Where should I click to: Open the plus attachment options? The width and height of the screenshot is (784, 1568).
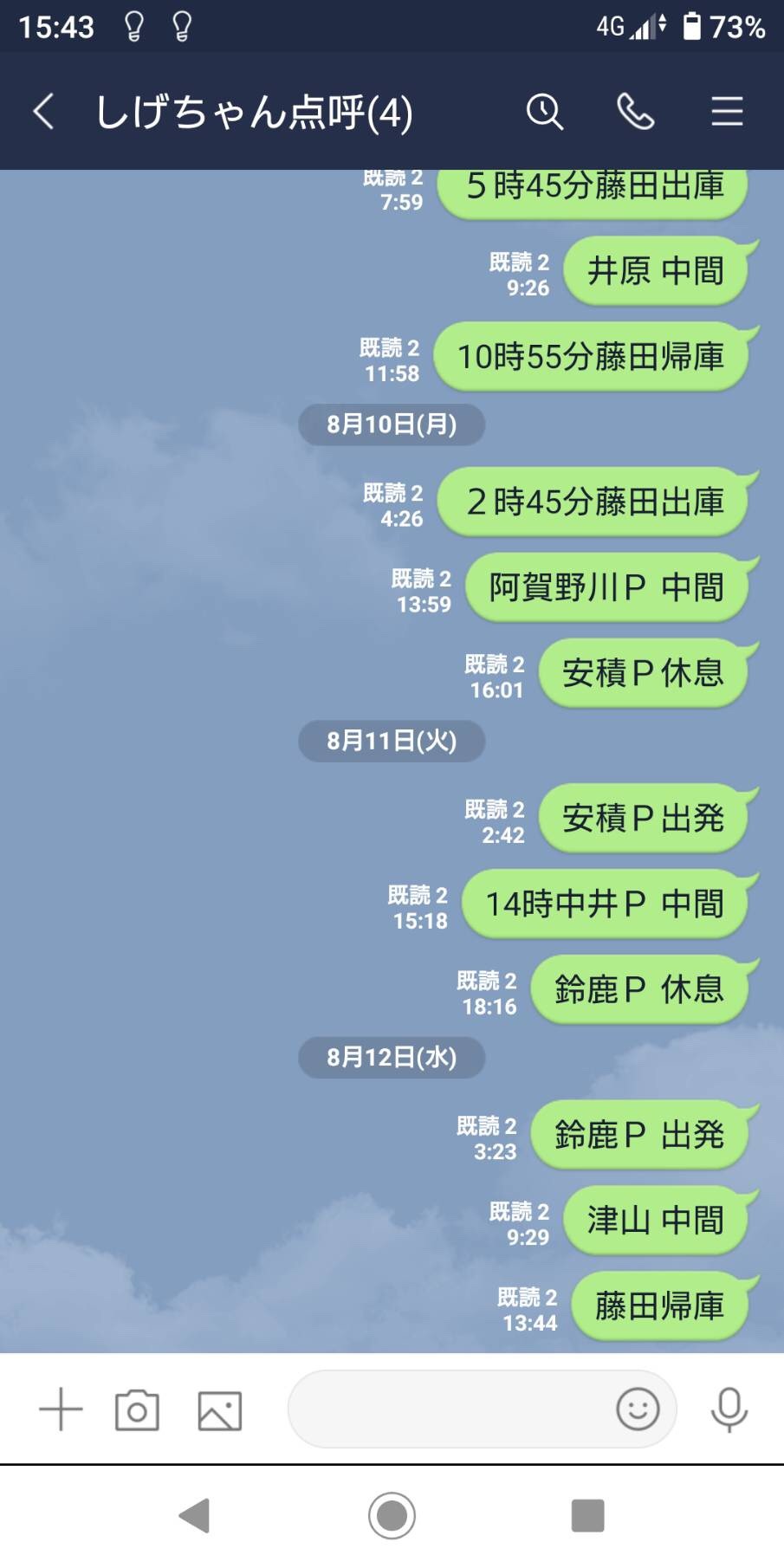pyautogui.click(x=61, y=1409)
